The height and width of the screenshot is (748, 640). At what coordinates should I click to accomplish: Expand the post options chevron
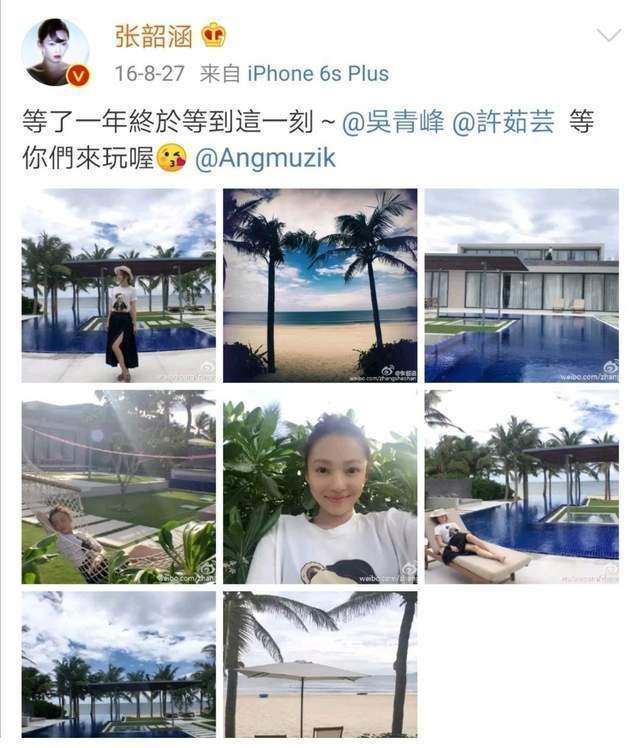[x=608, y=36]
